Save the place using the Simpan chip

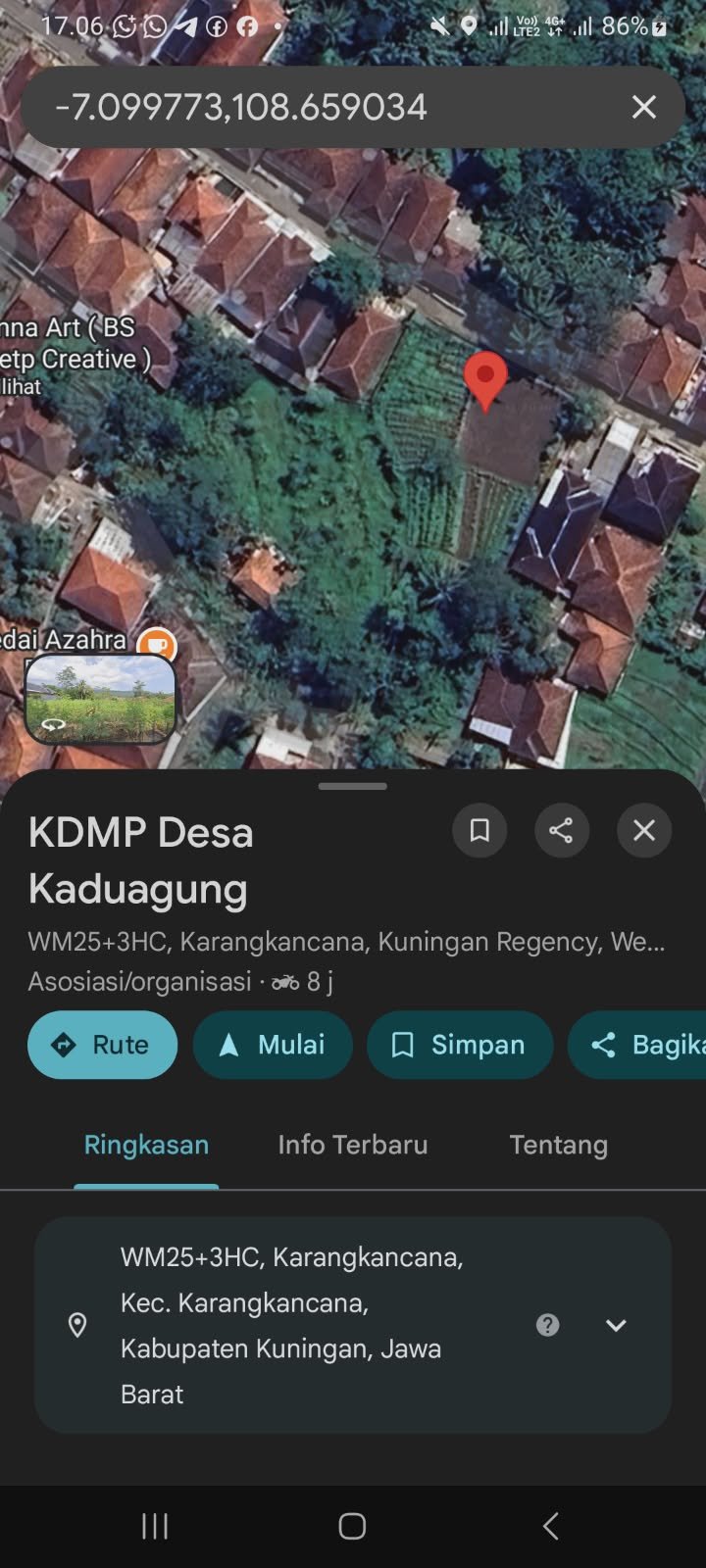(460, 1045)
